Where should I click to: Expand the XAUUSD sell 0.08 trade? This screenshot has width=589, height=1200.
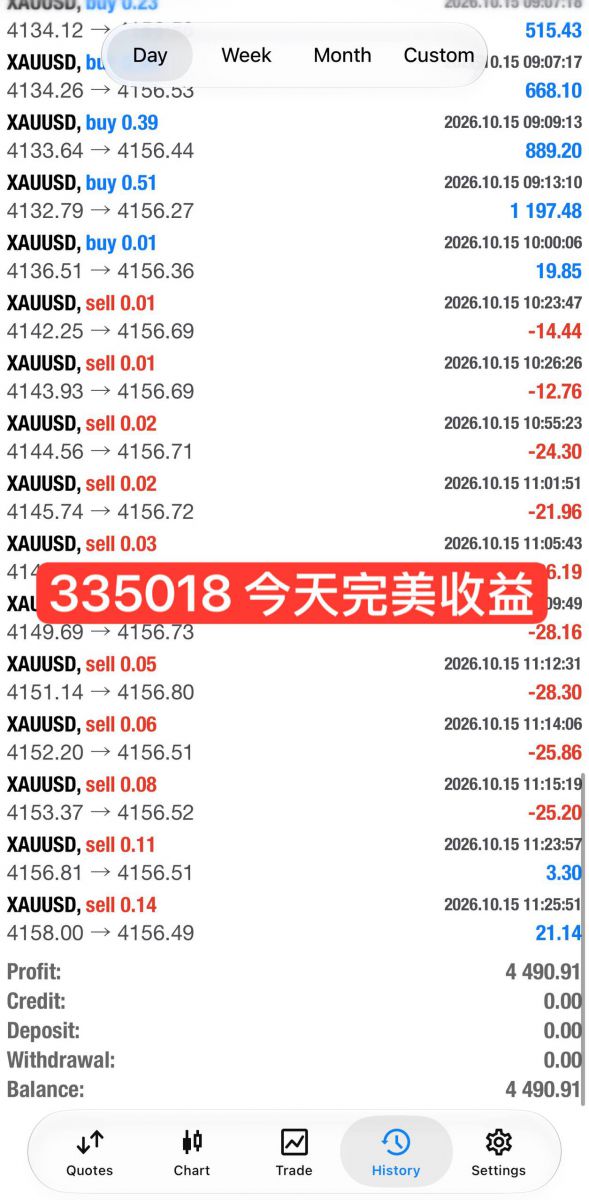click(294, 798)
